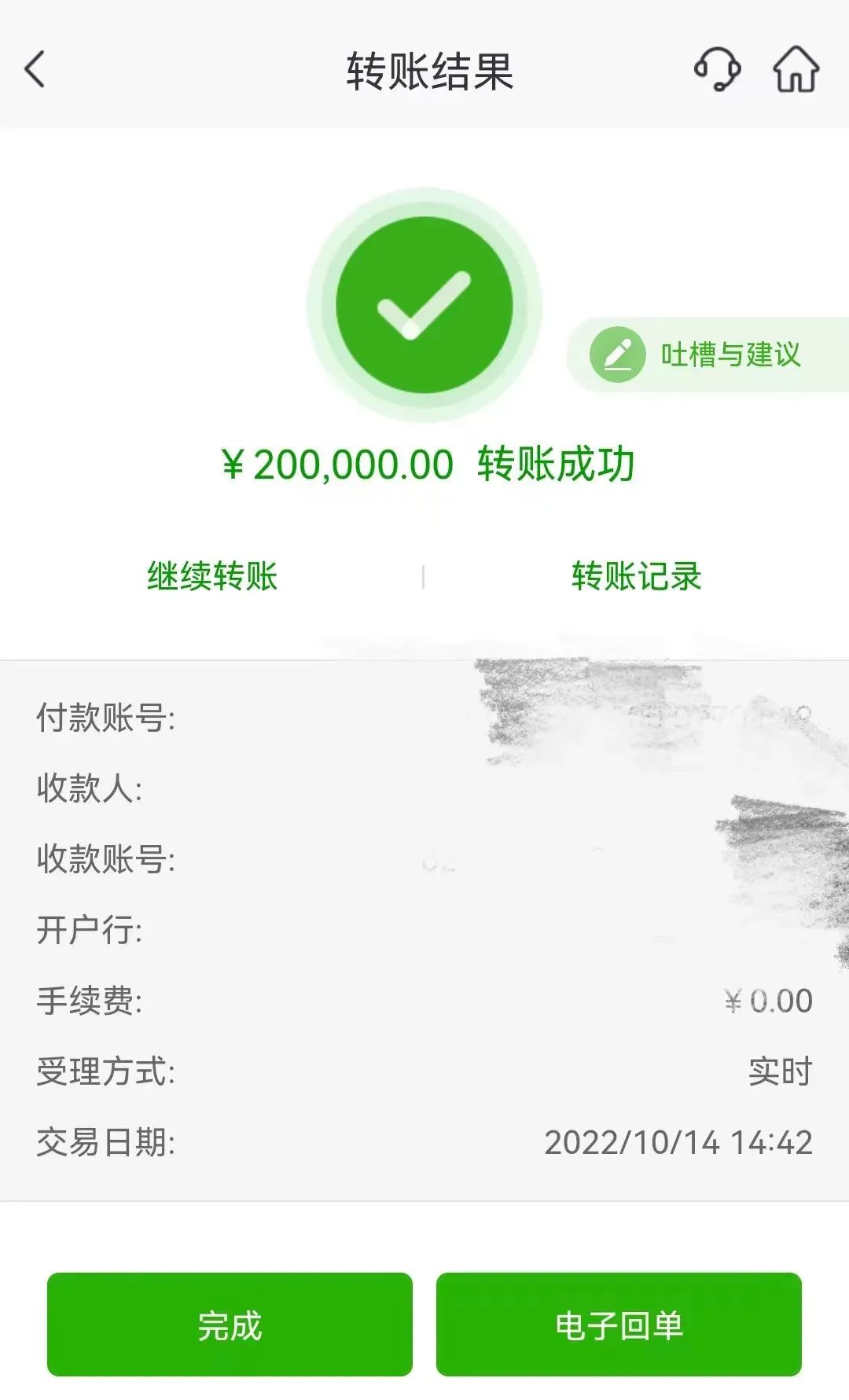This screenshot has width=849, height=1400.
Task: Select the 开户行 opening bank row
Action: point(86,929)
